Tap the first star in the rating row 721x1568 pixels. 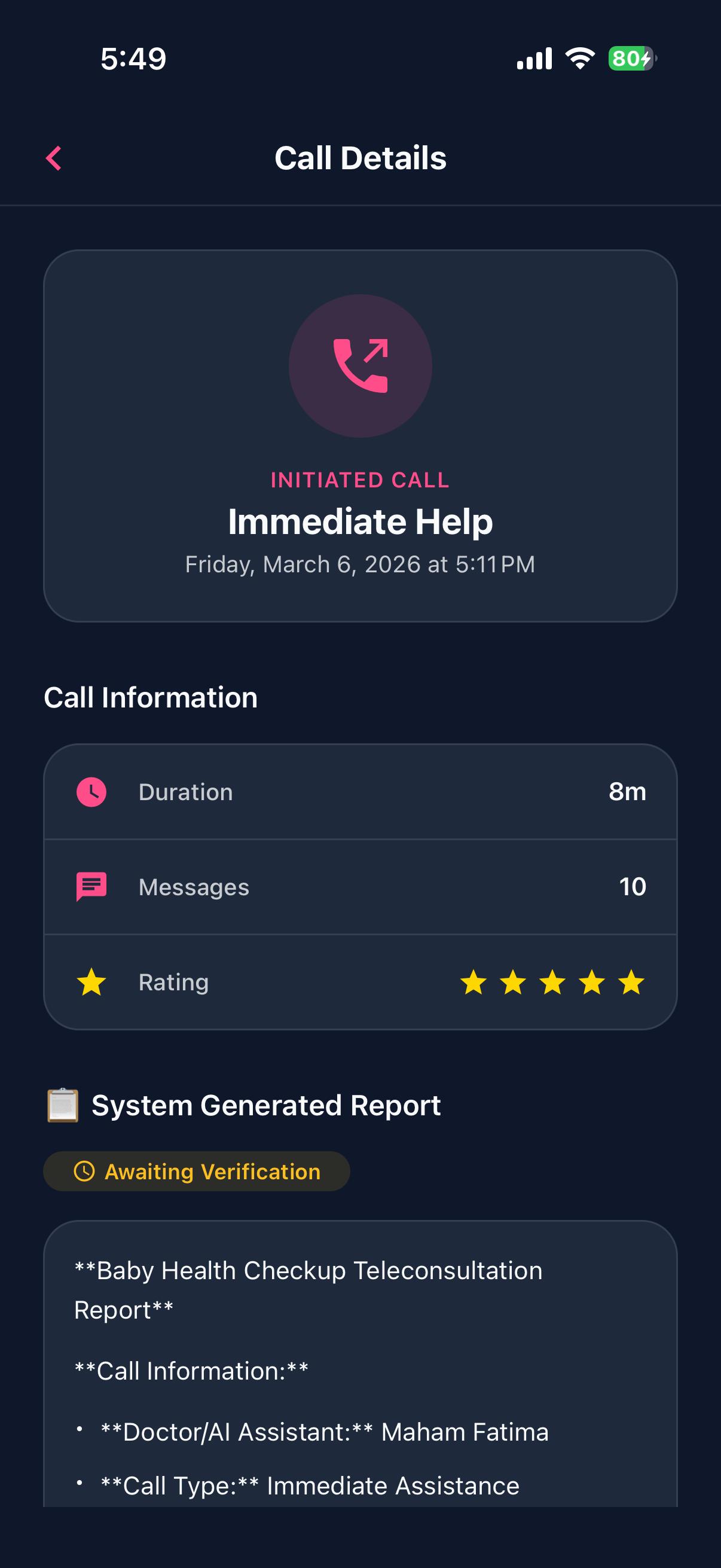point(473,982)
